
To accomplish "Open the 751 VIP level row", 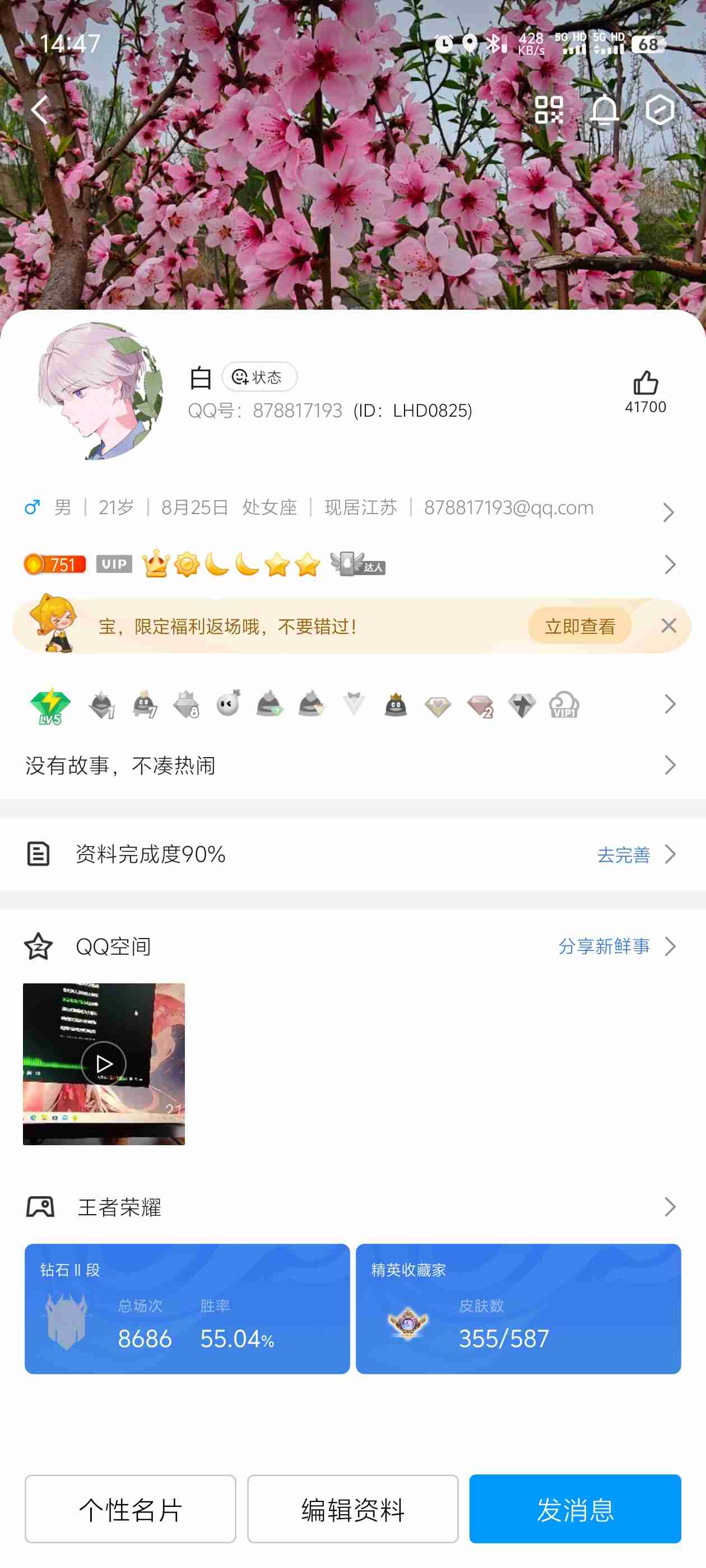I will click(352, 564).
